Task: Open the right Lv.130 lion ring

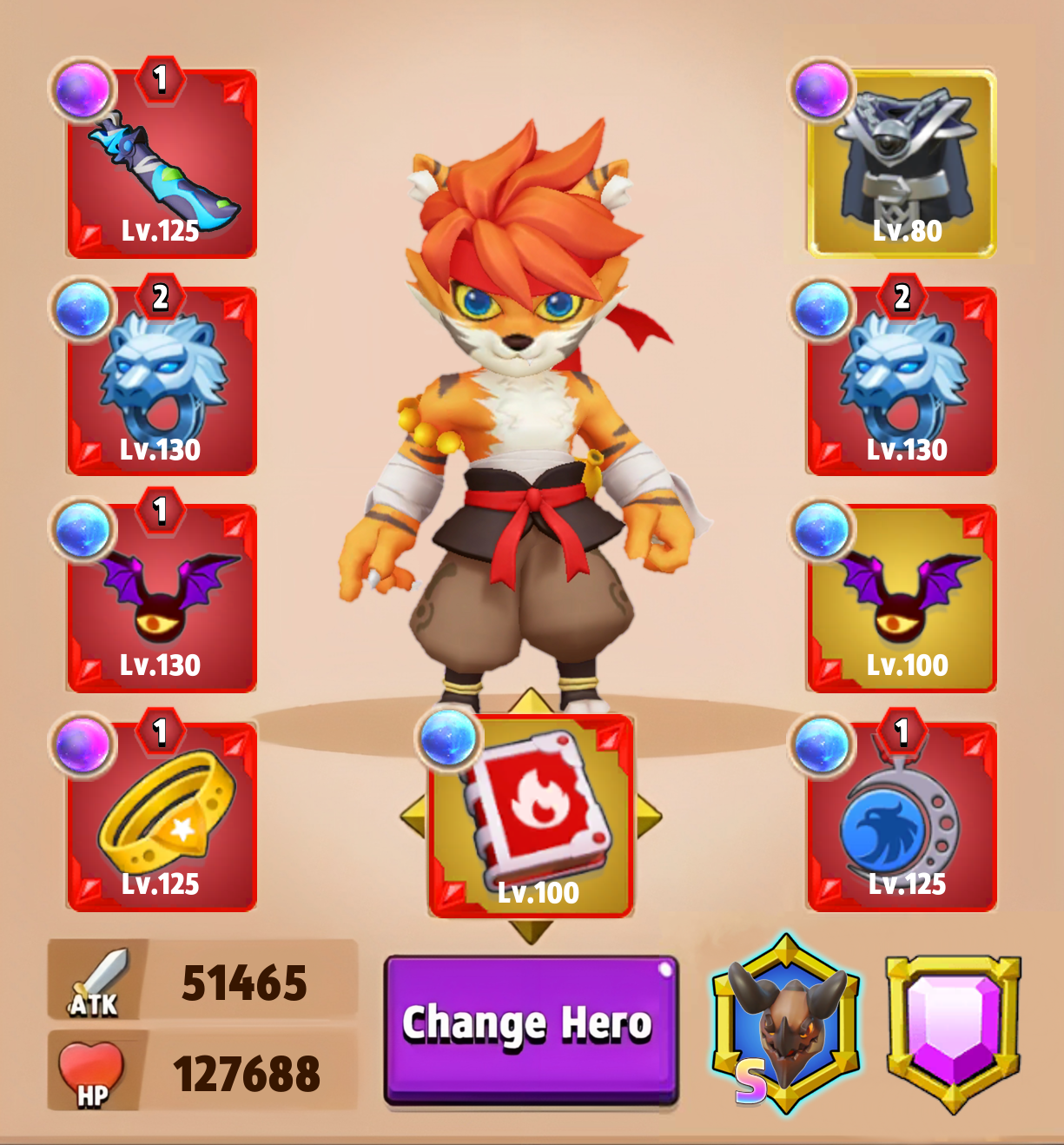Action: click(x=902, y=381)
